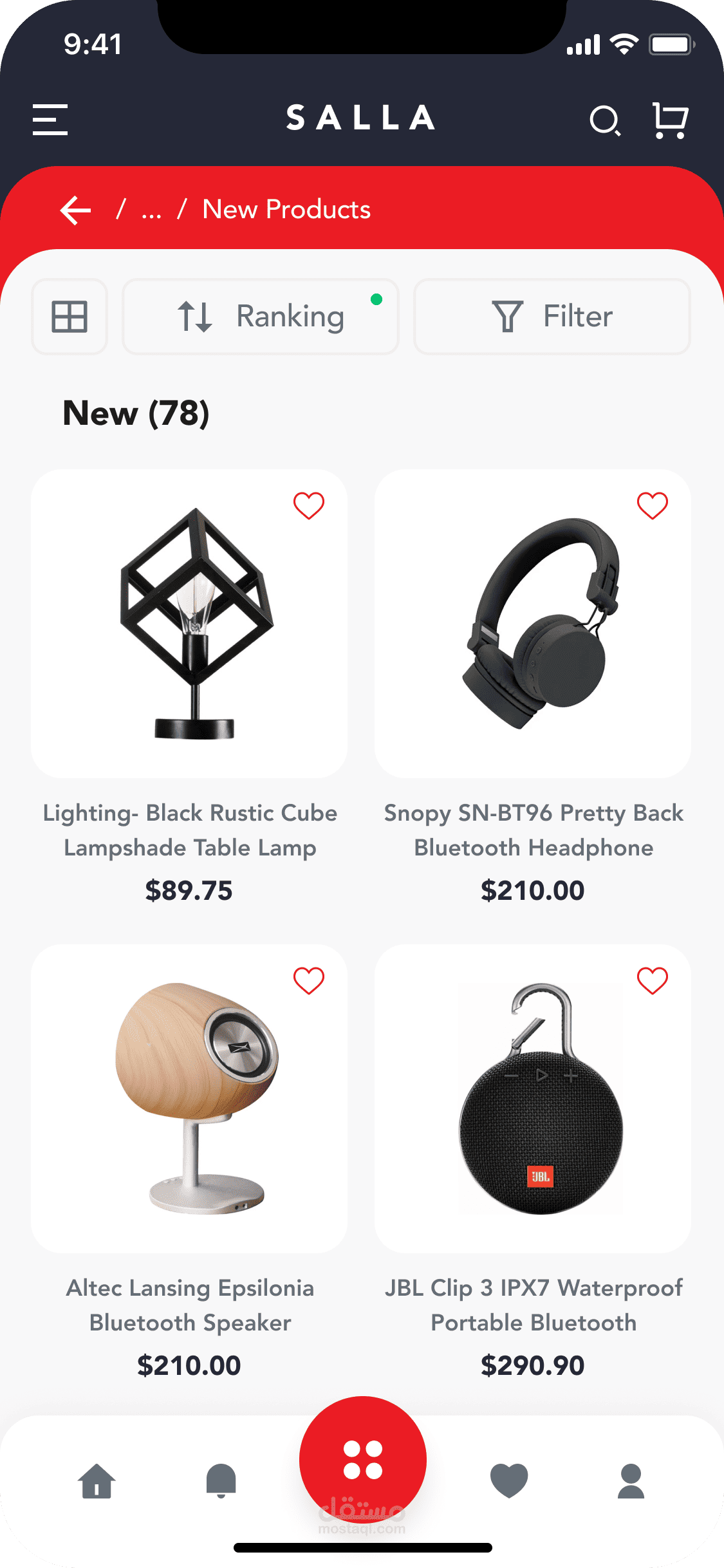This screenshot has width=724, height=1568.
Task: View the shopping cart
Action: point(670,120)
